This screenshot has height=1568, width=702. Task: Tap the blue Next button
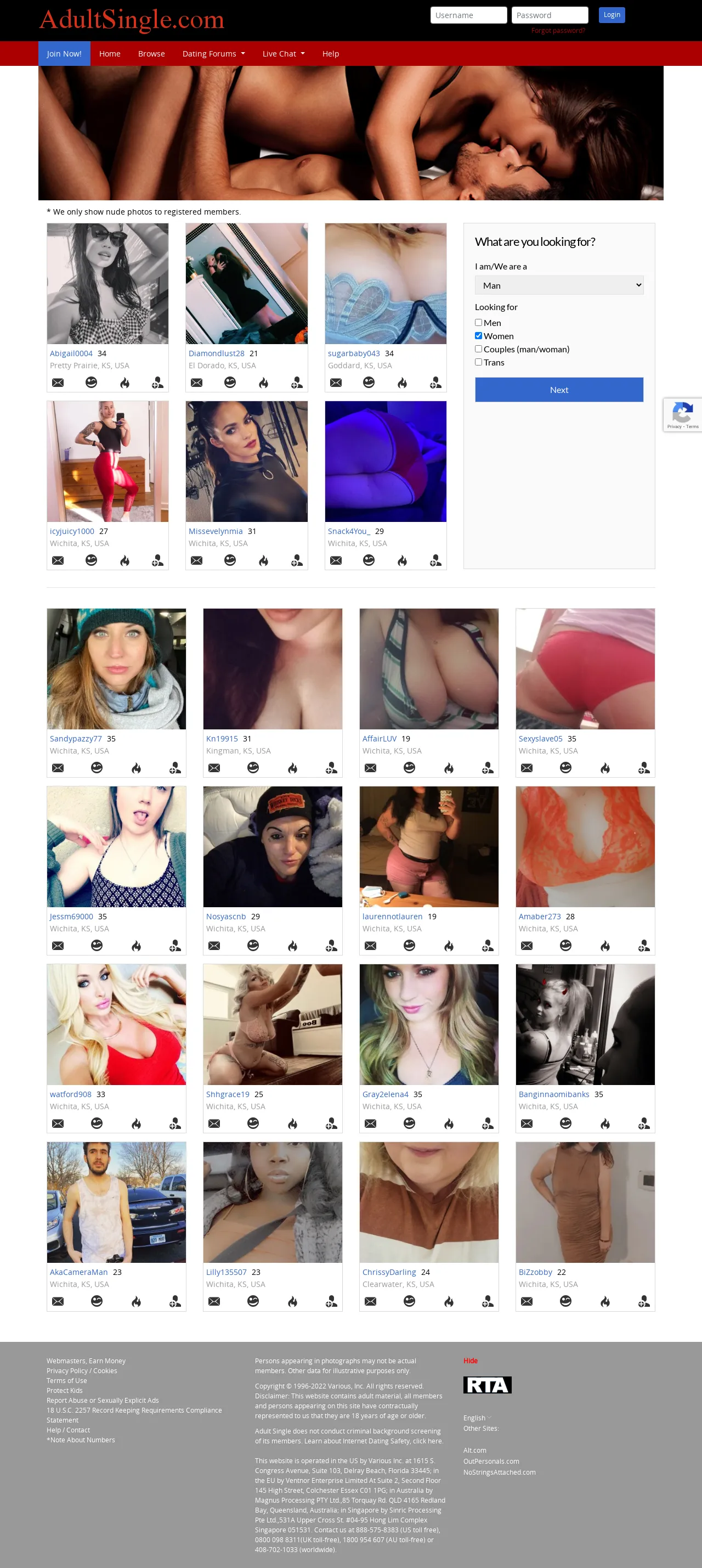click(x=558, y=390)
